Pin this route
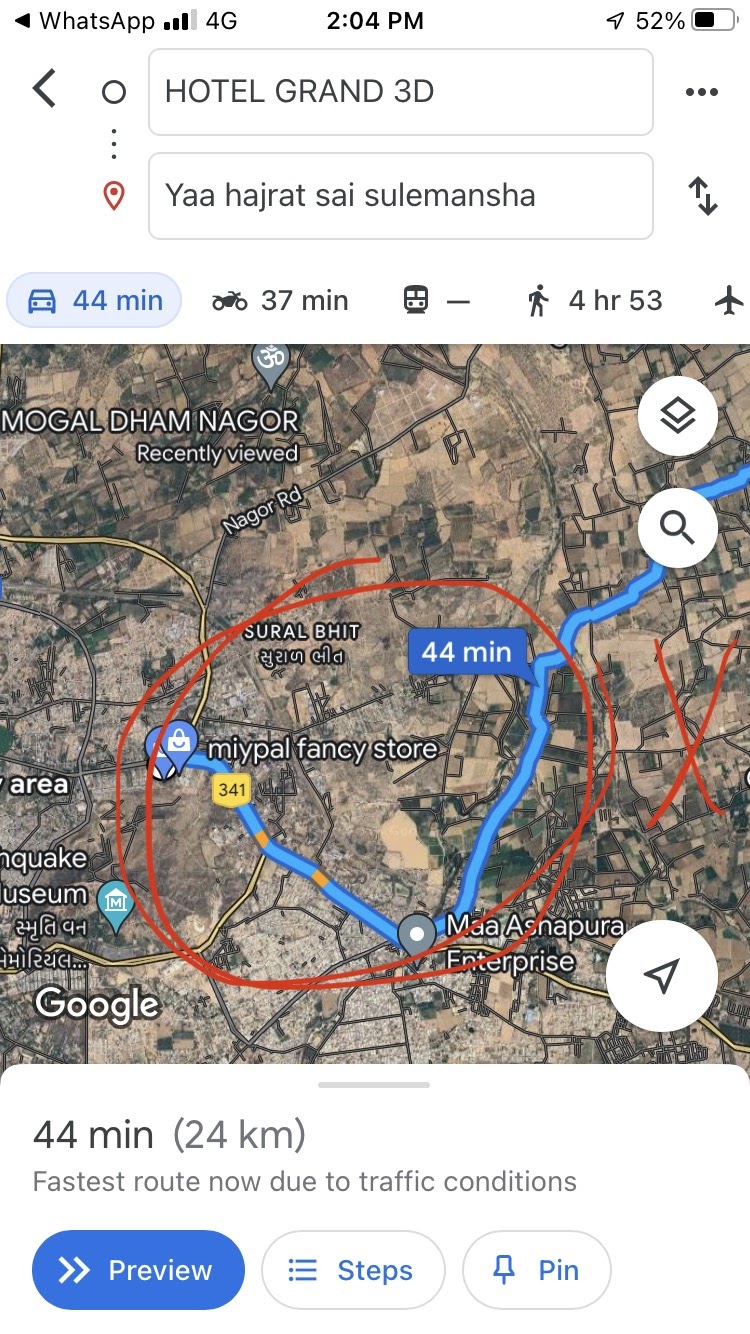 (x=536, y=1270)
